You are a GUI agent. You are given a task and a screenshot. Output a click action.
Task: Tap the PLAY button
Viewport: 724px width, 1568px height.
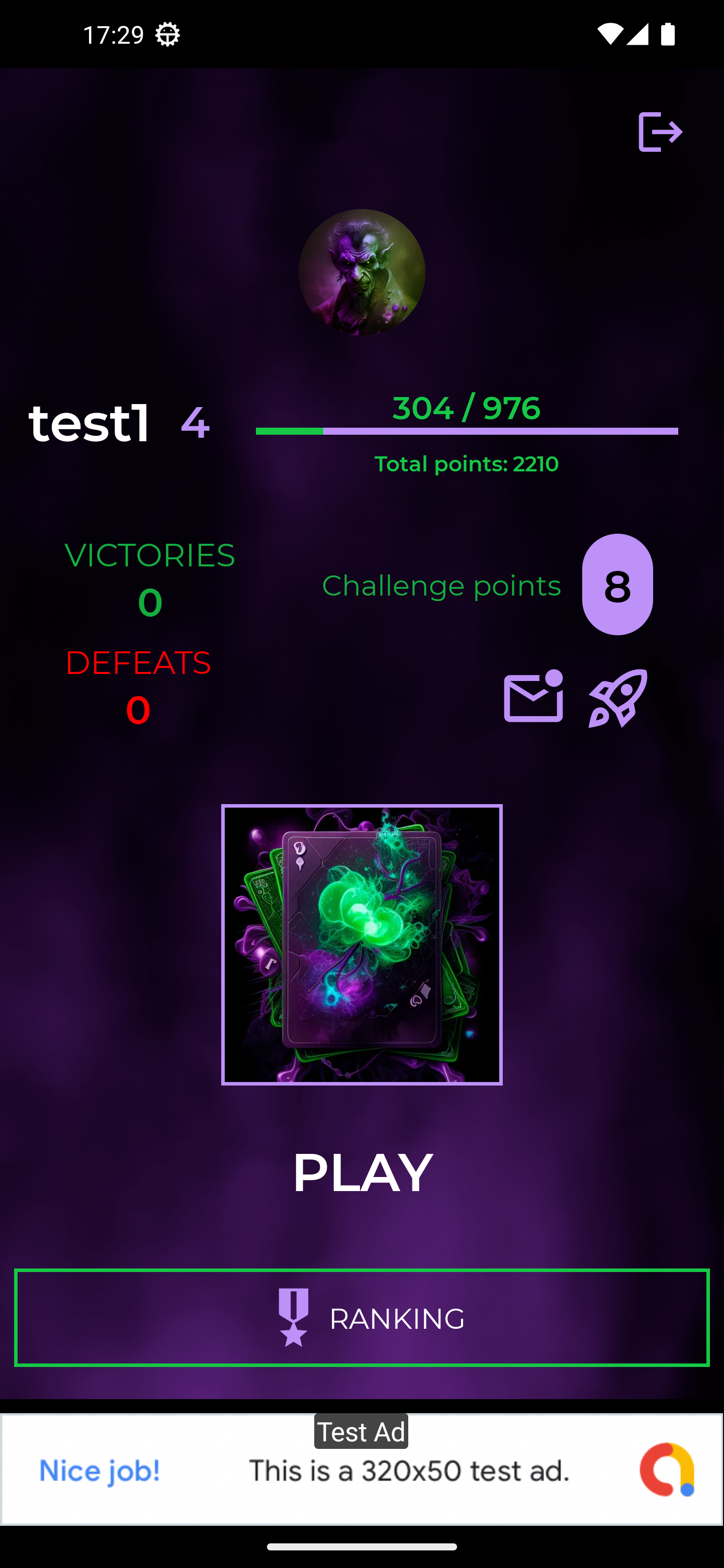coord(361,1172)
